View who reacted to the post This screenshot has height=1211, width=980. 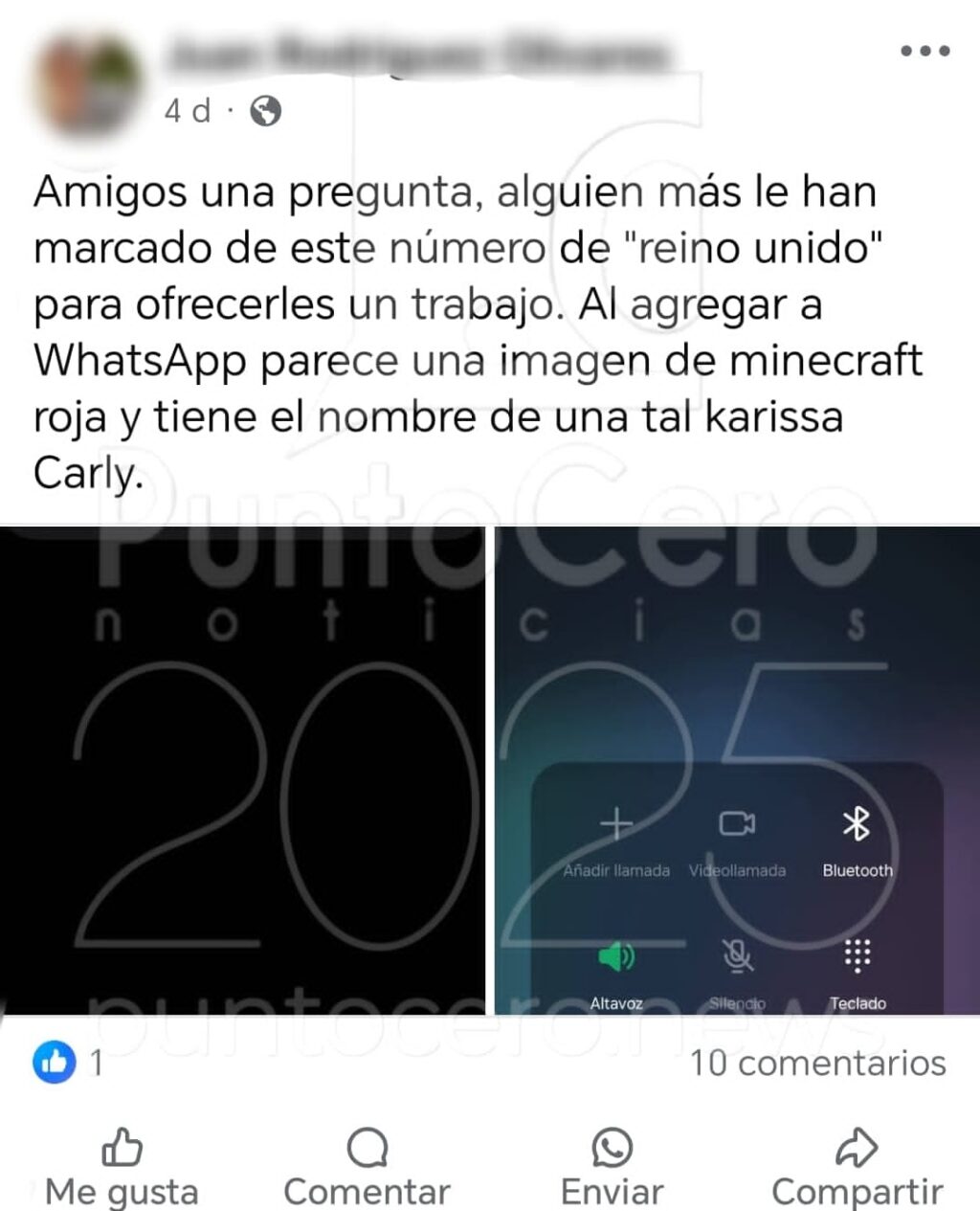click(67, 1063)
